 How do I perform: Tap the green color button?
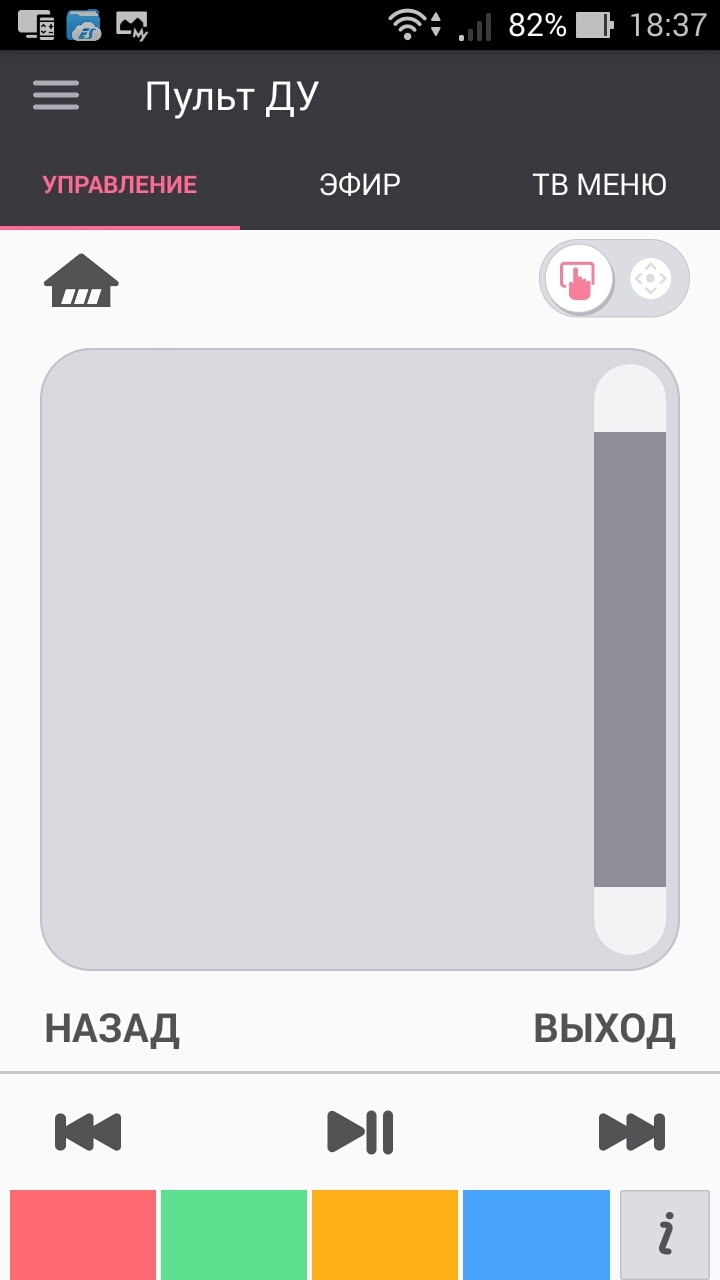[234, 1234]
